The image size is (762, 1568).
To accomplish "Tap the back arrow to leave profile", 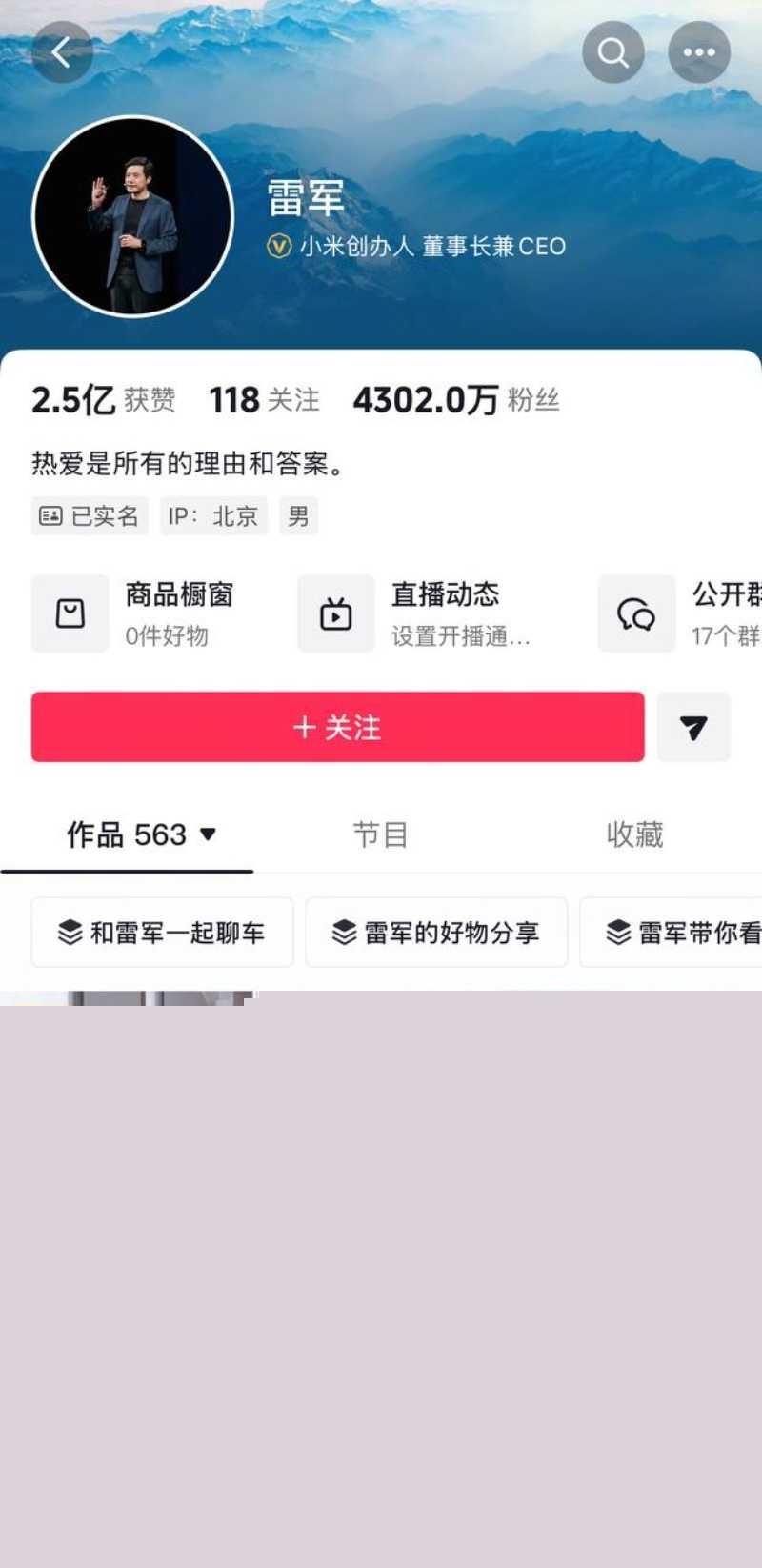I will click(63, 52).
